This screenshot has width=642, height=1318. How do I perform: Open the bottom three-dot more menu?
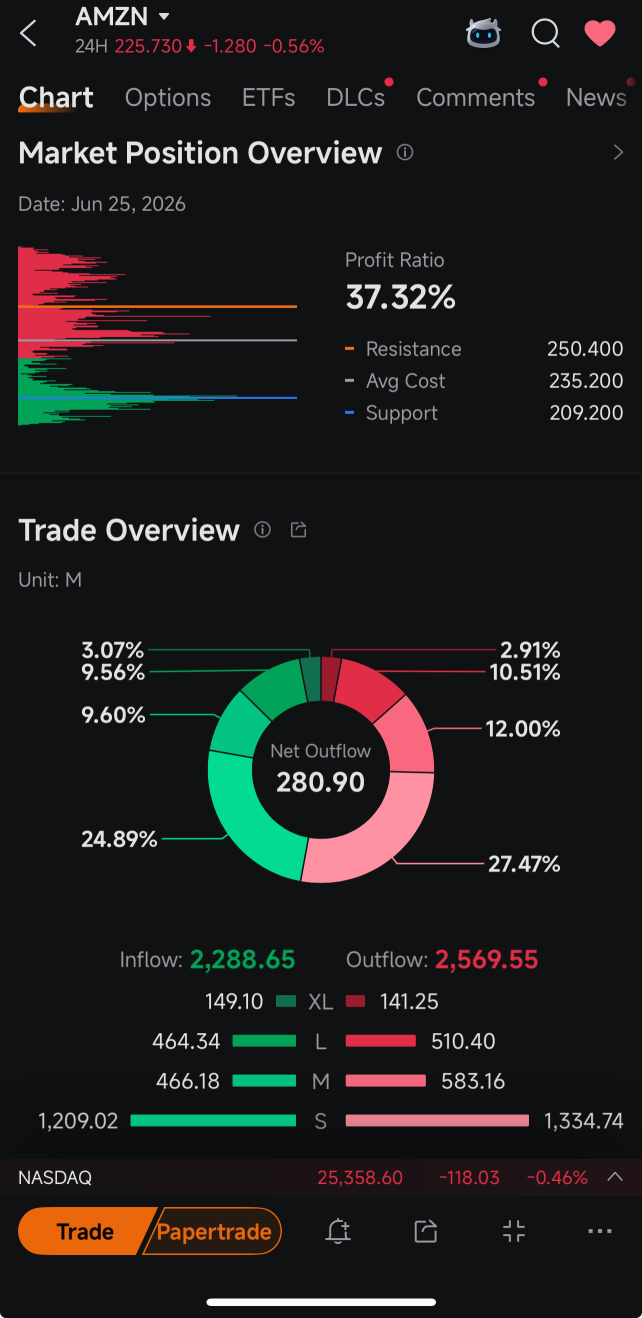tap(600, 1232)
